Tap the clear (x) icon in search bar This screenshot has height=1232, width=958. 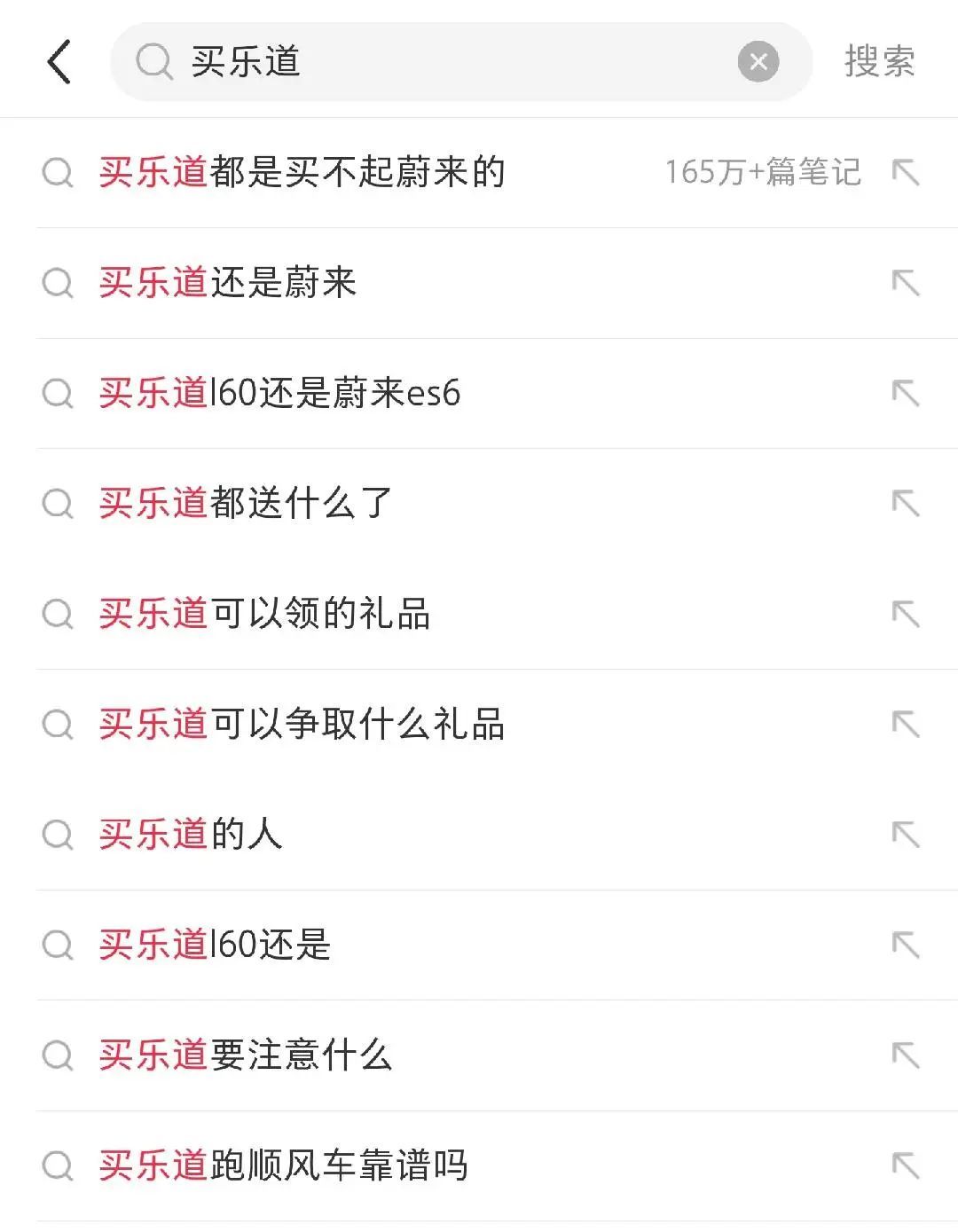(x=757, y=60)
